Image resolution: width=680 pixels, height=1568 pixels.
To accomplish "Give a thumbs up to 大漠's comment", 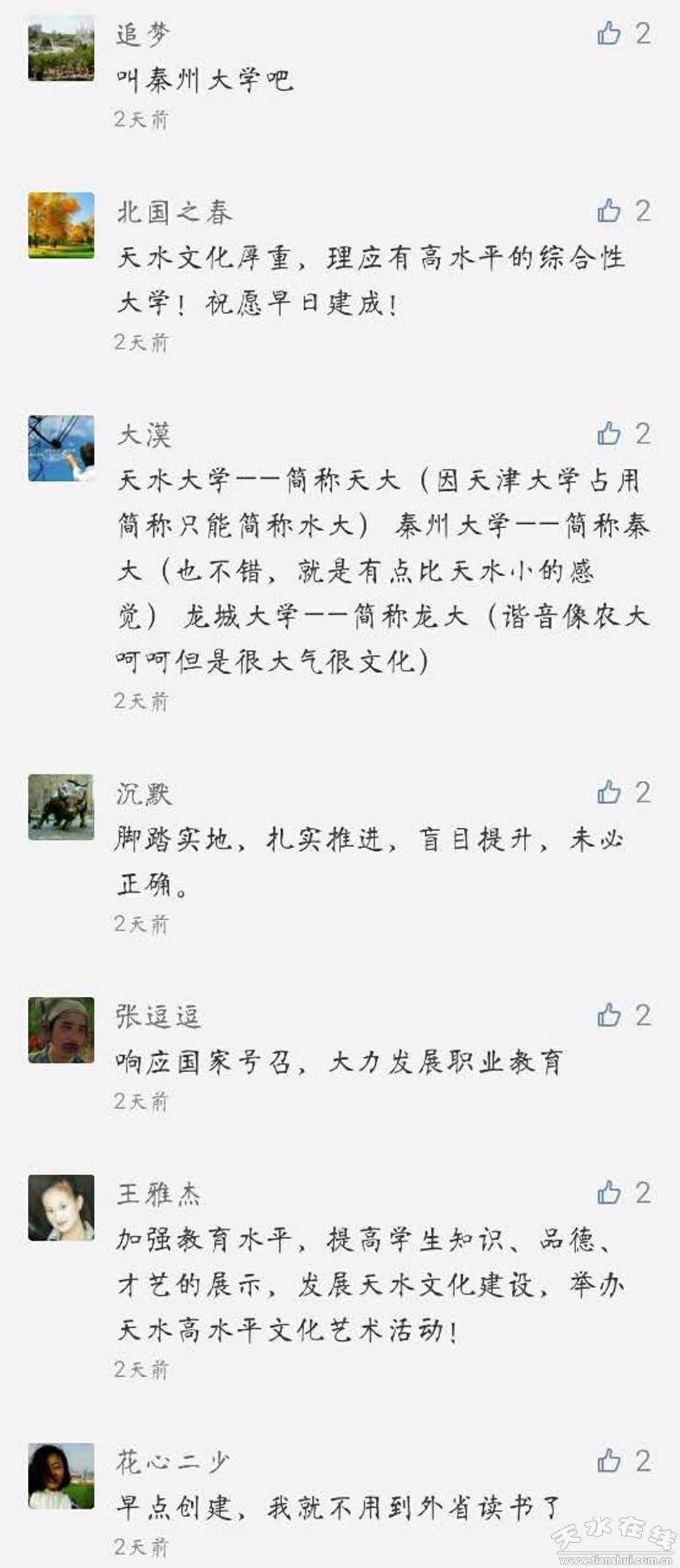I will click(x=609, y=434).
